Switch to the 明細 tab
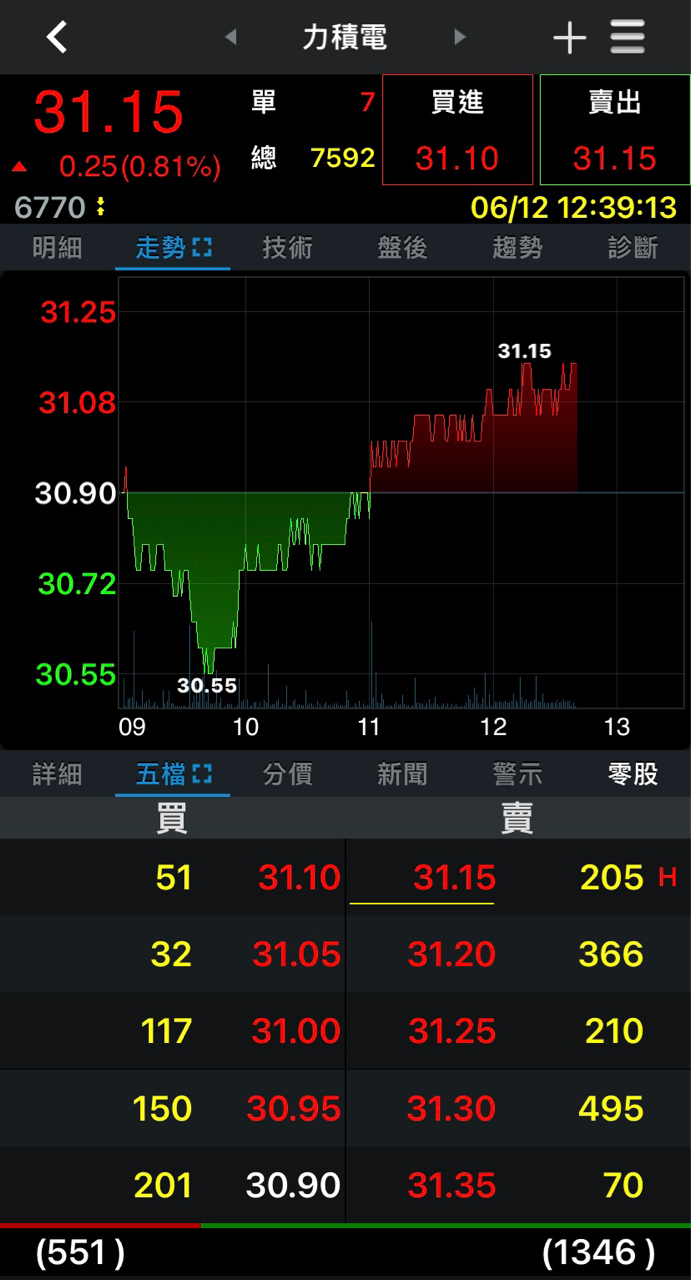 point(57,247)
